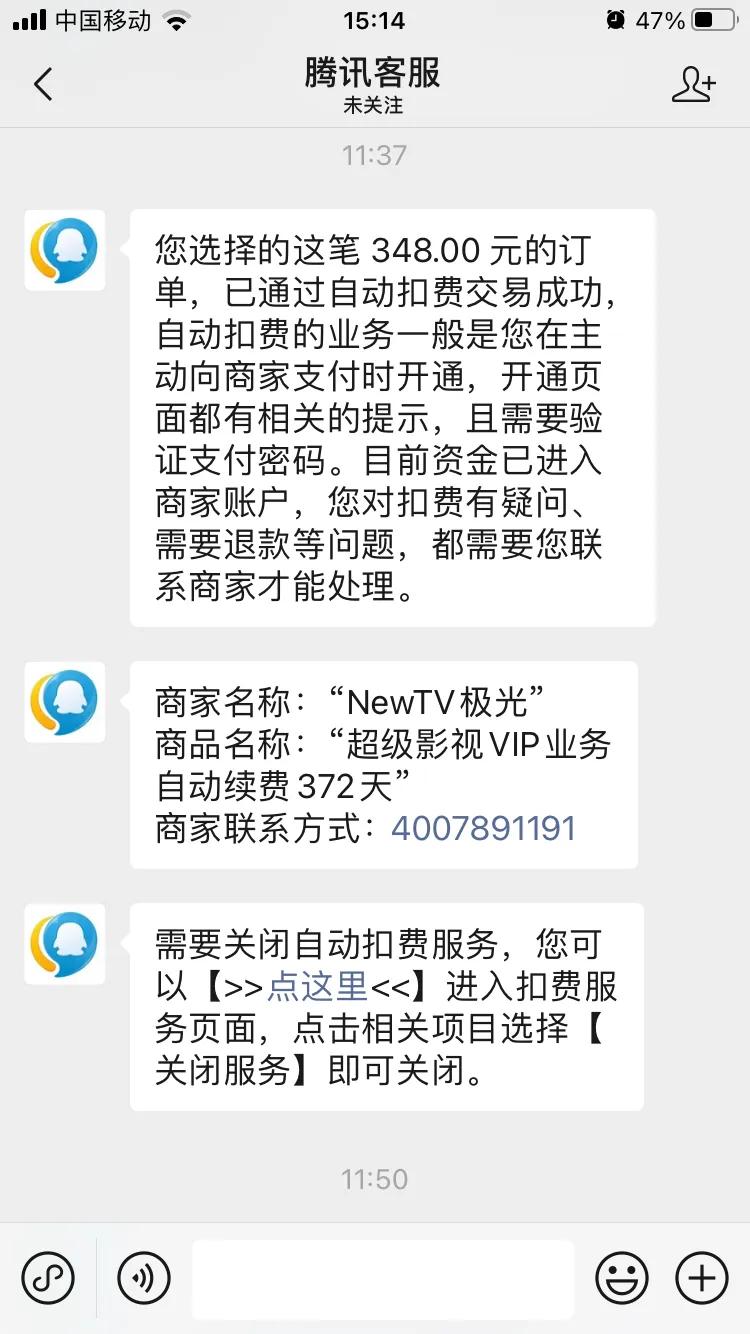Tap the Tencent customer service avatar

tap(64, 252)
